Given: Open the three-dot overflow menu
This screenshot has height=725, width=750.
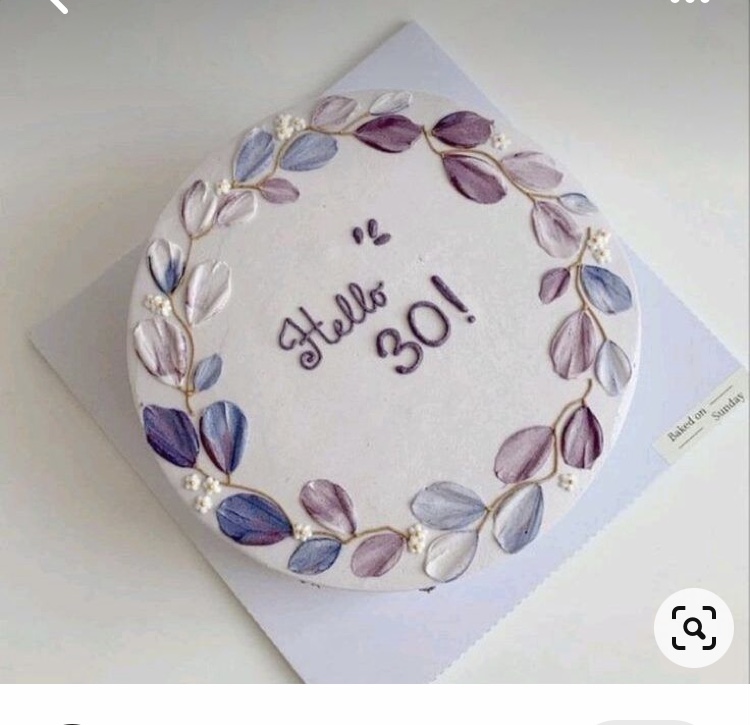Looking at the screenshot, I should 690,2.
